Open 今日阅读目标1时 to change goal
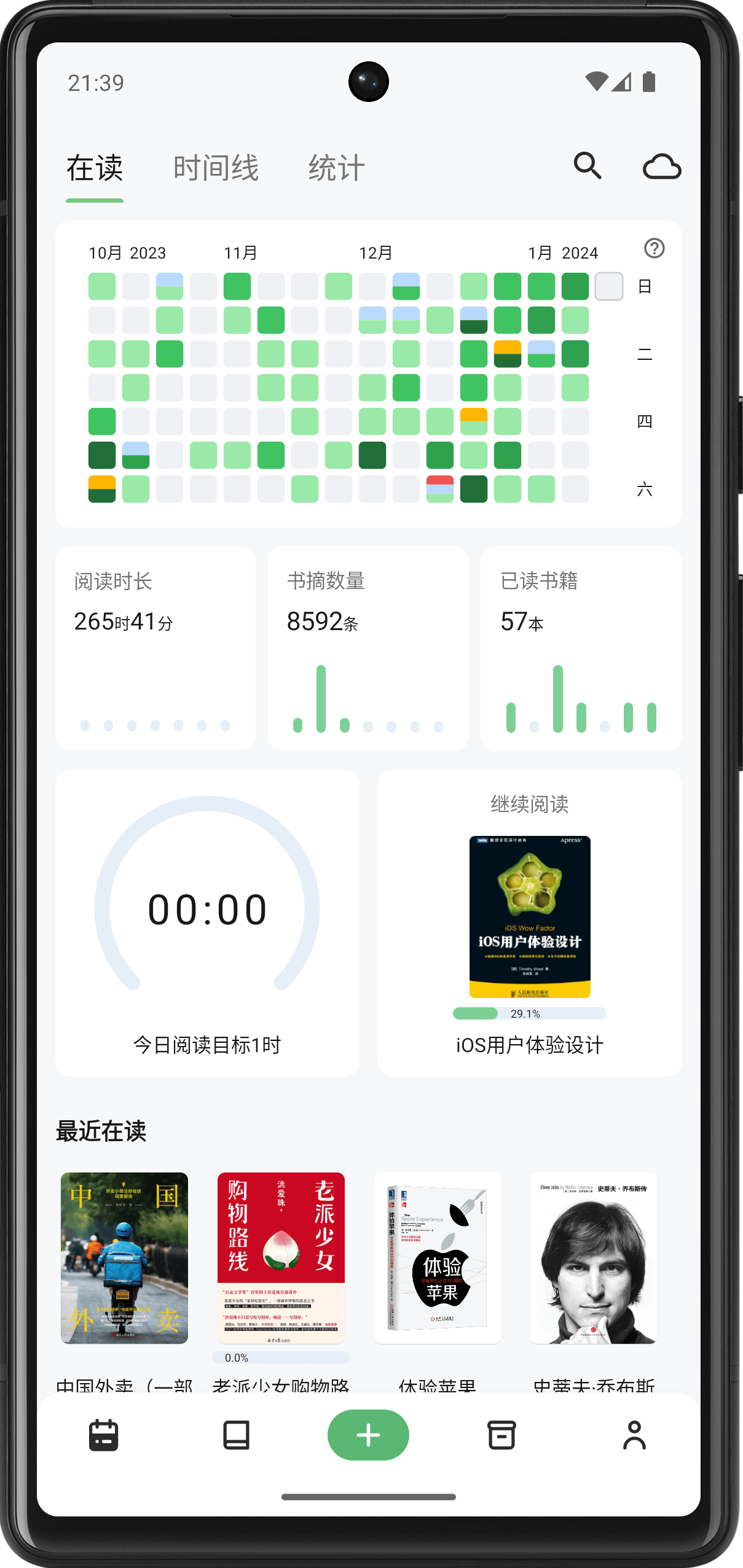 (208, 1044)
